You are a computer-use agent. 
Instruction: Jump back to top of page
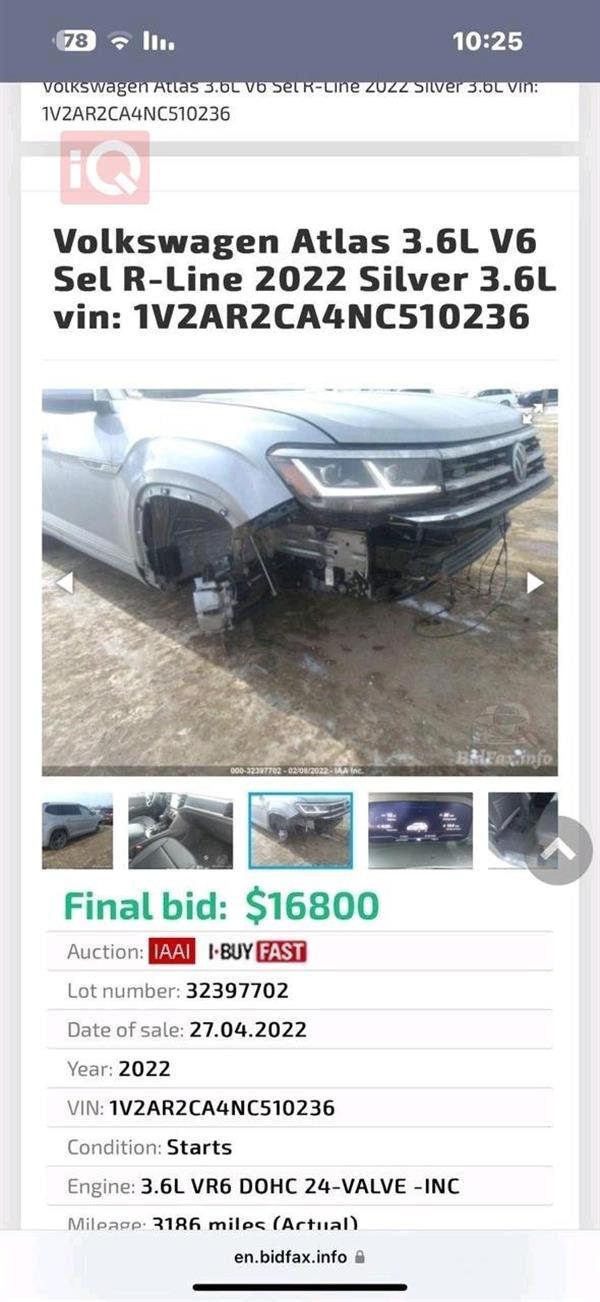point(558,851)
